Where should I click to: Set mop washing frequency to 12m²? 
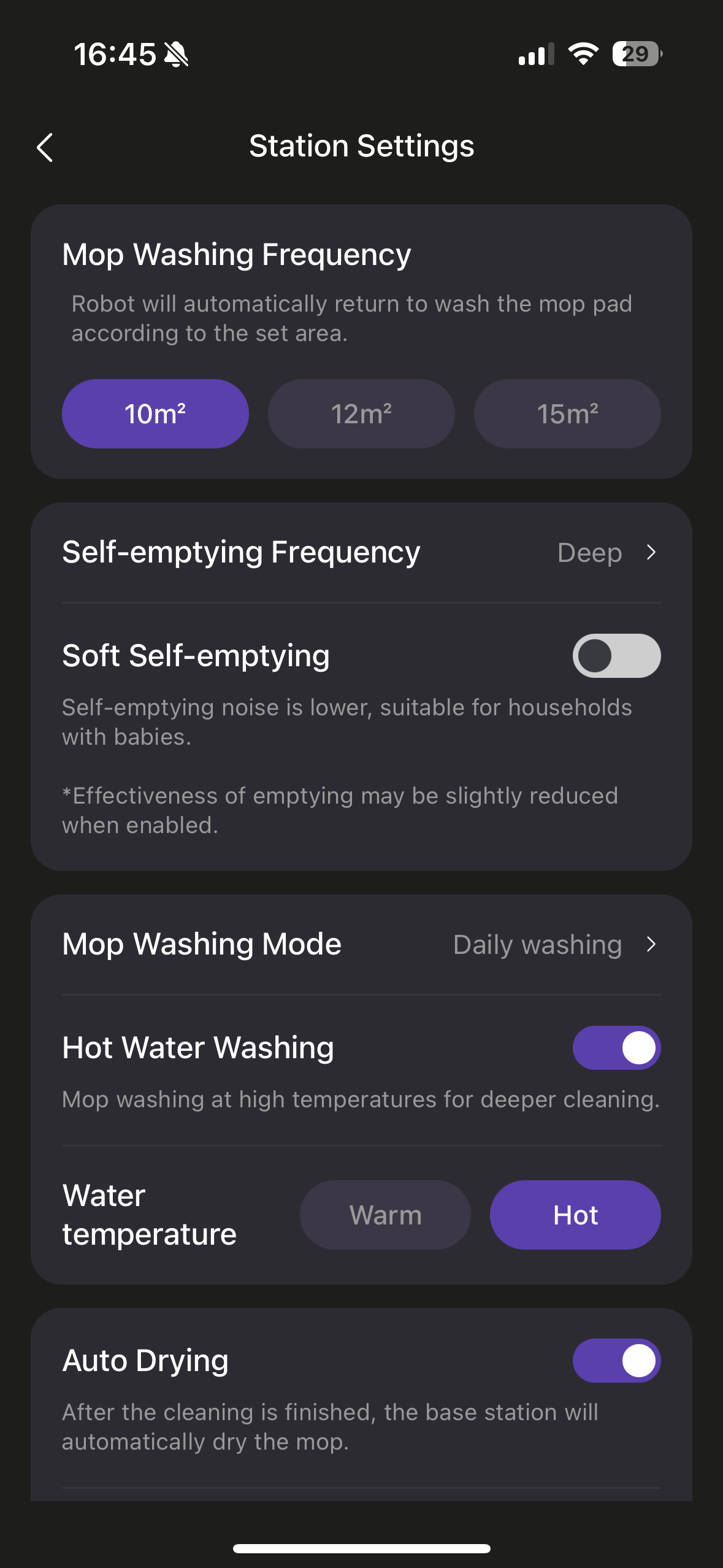361,414
